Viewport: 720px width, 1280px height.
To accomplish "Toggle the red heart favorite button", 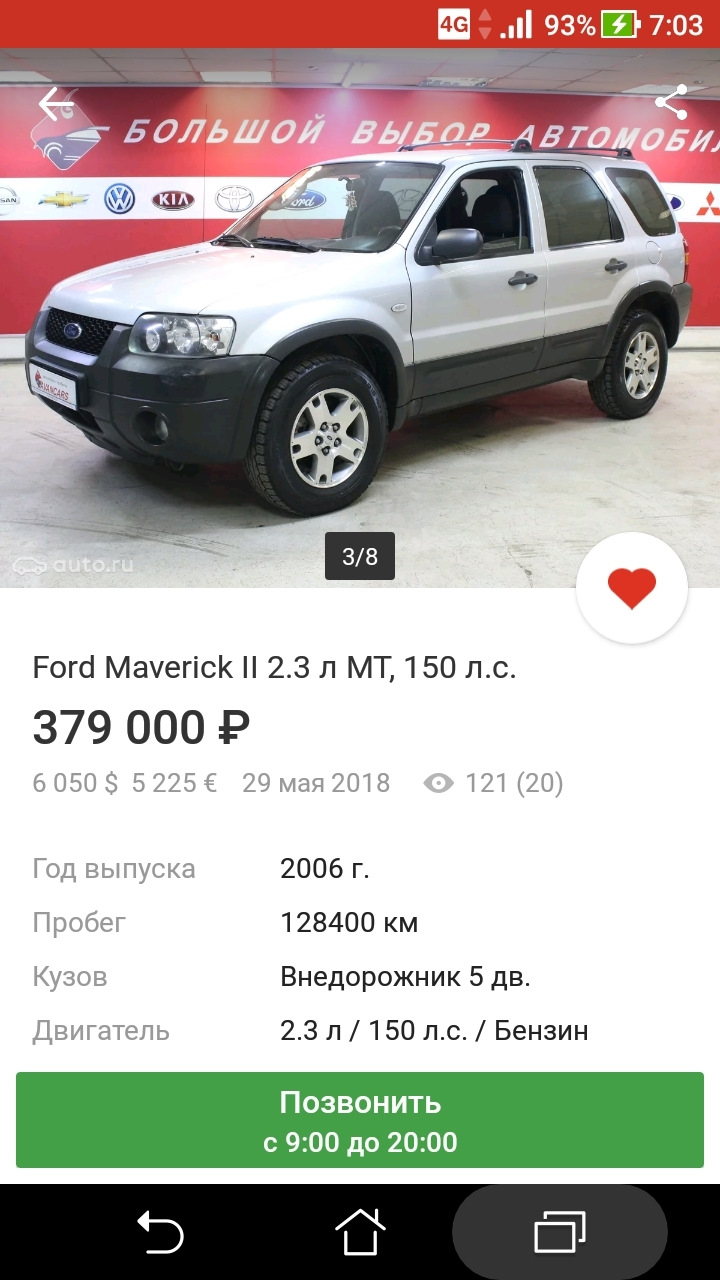I will tap(632, 588).
